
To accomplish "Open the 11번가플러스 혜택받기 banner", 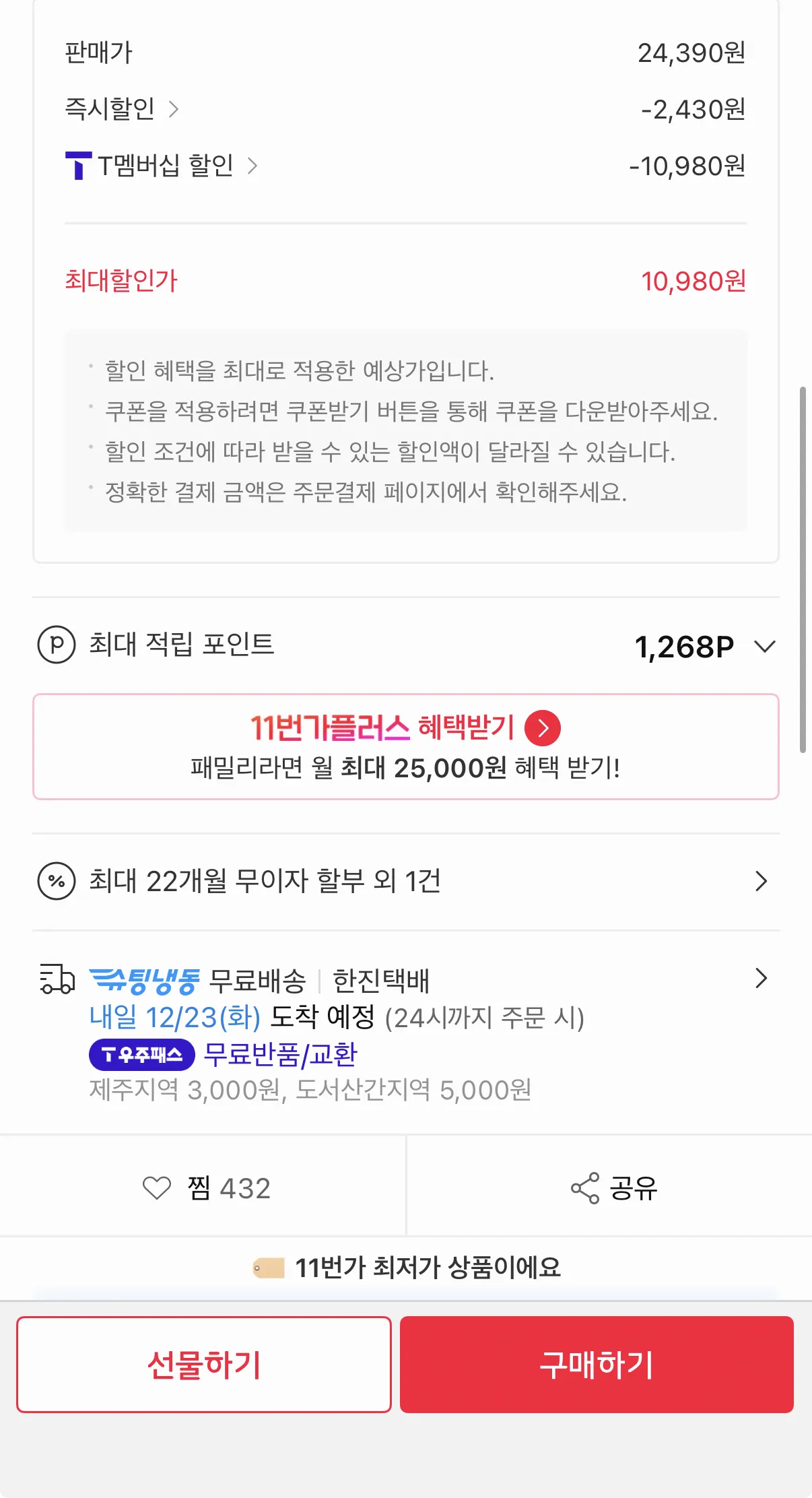I will coord(406,746).
